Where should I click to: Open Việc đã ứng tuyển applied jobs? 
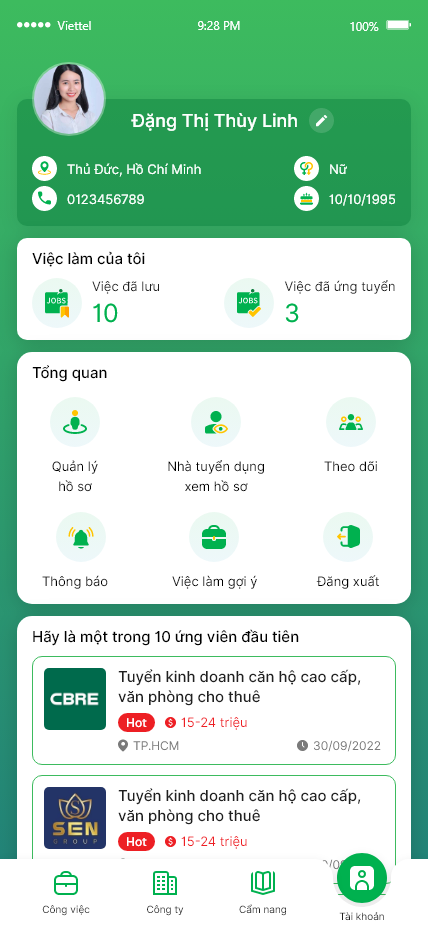tap(310, 303)
